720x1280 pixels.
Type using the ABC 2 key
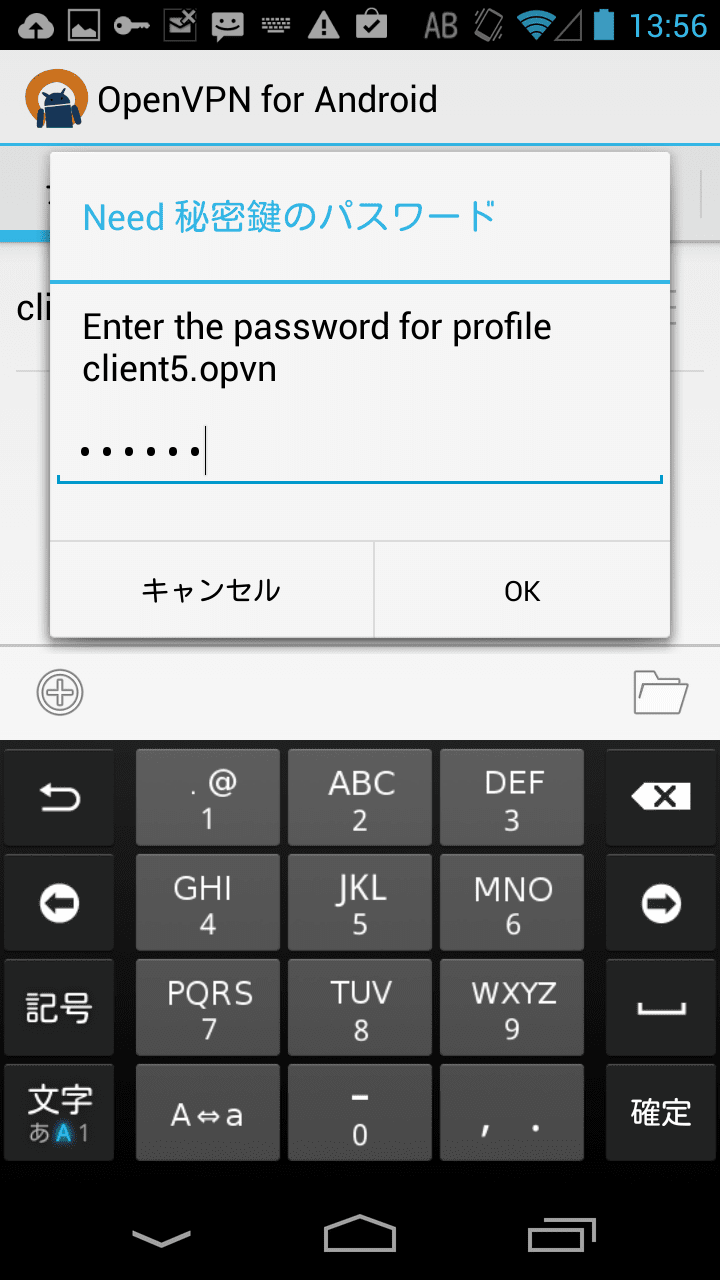(x=360, y=797)
